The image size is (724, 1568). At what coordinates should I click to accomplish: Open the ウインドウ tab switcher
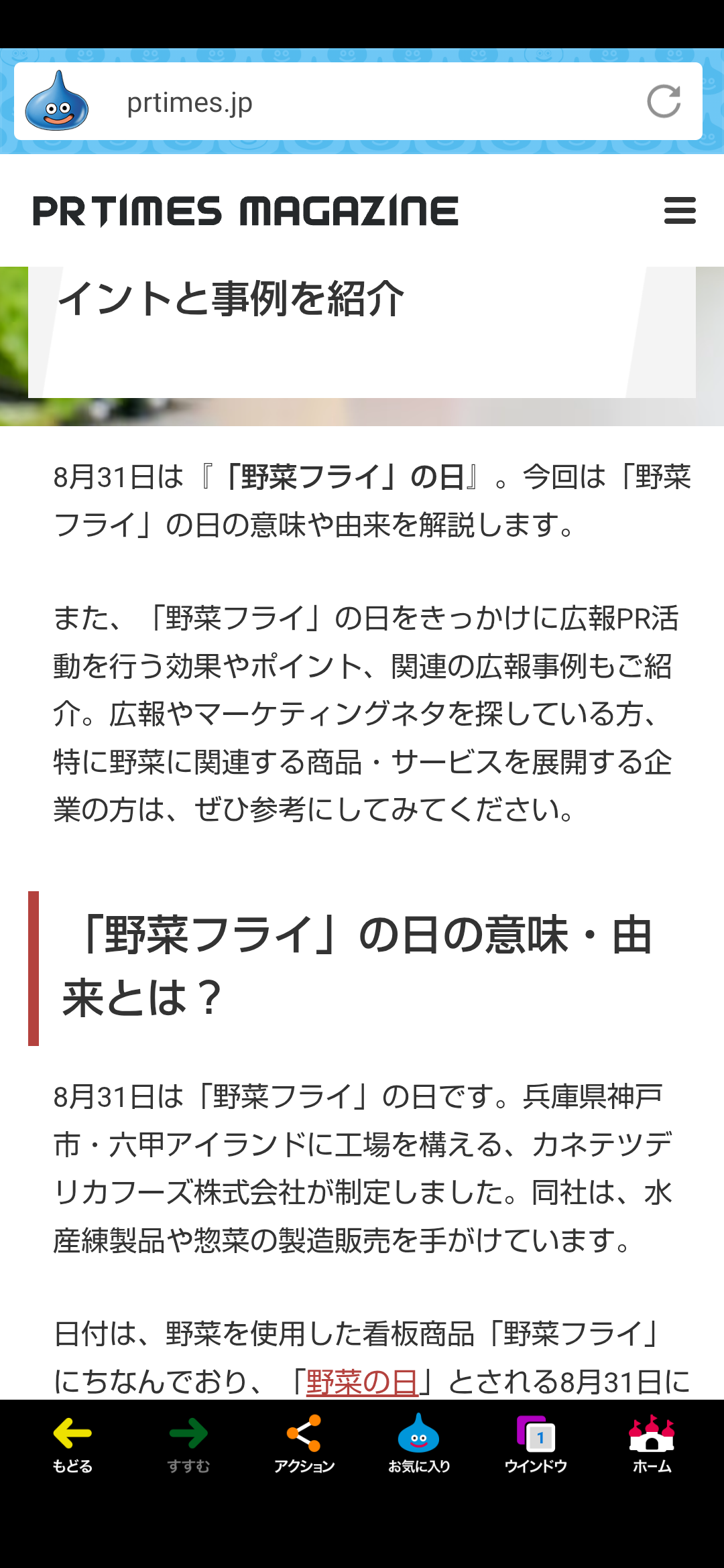coord(536,1445)
